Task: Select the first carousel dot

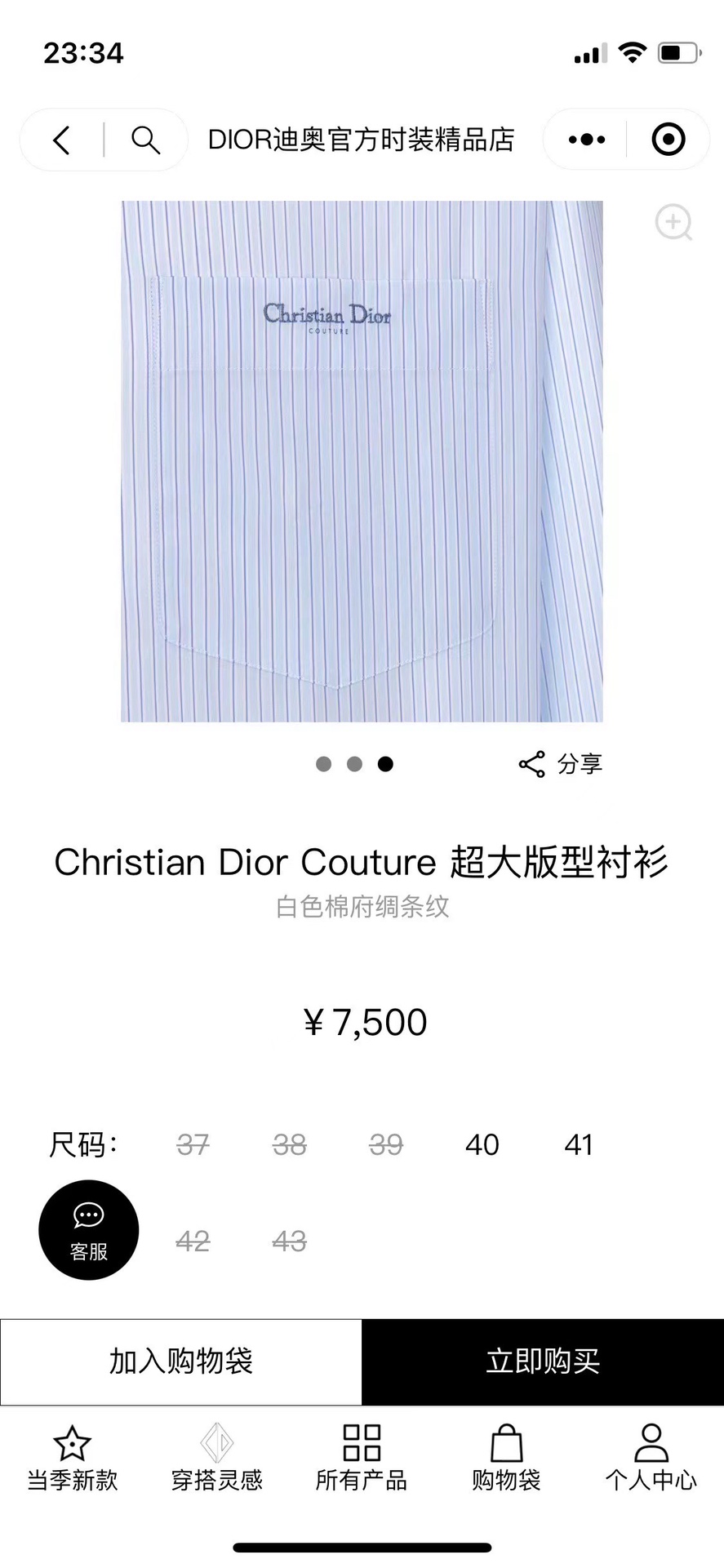Action: click(x=323, y=764)
